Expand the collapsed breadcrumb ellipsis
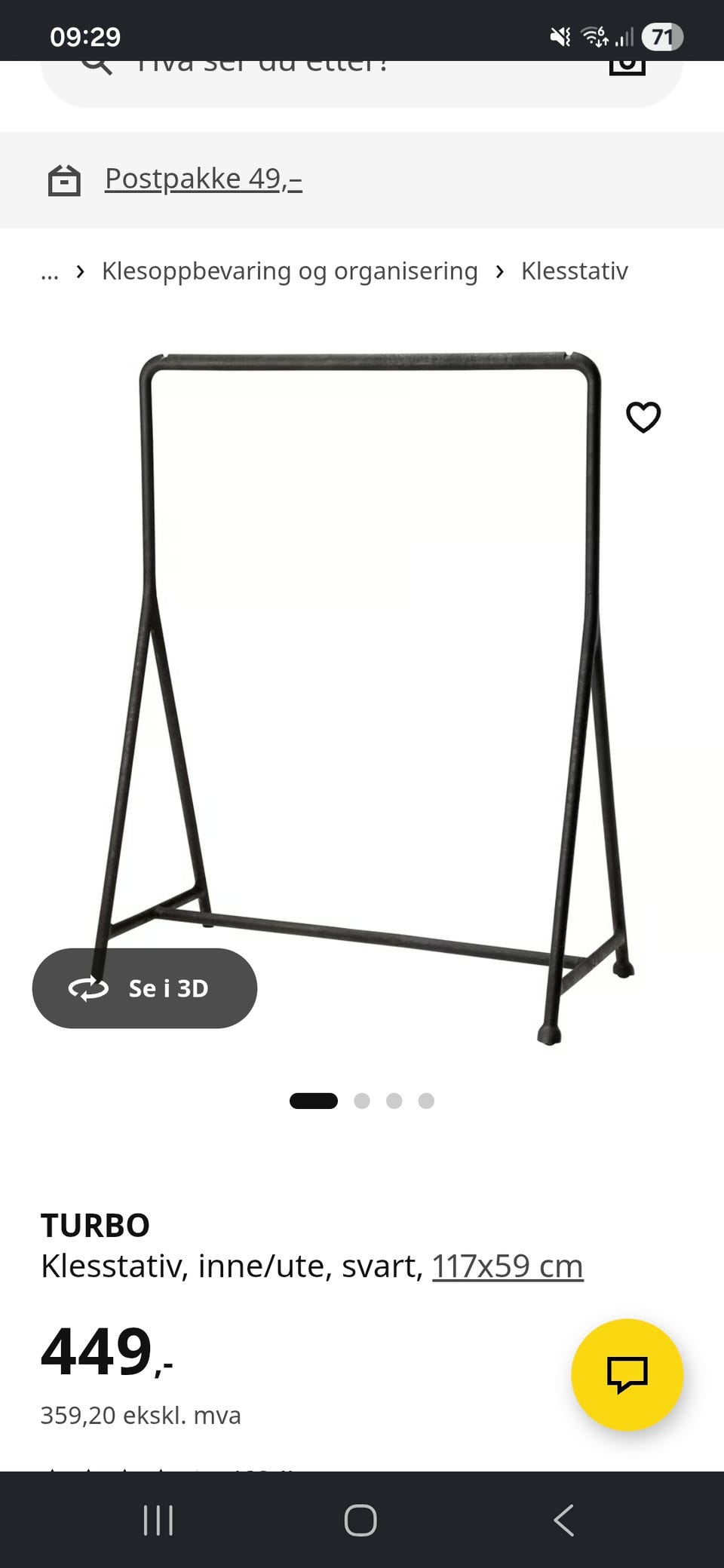The height and width of the screenshot is (1568, 724). [50, 272]
